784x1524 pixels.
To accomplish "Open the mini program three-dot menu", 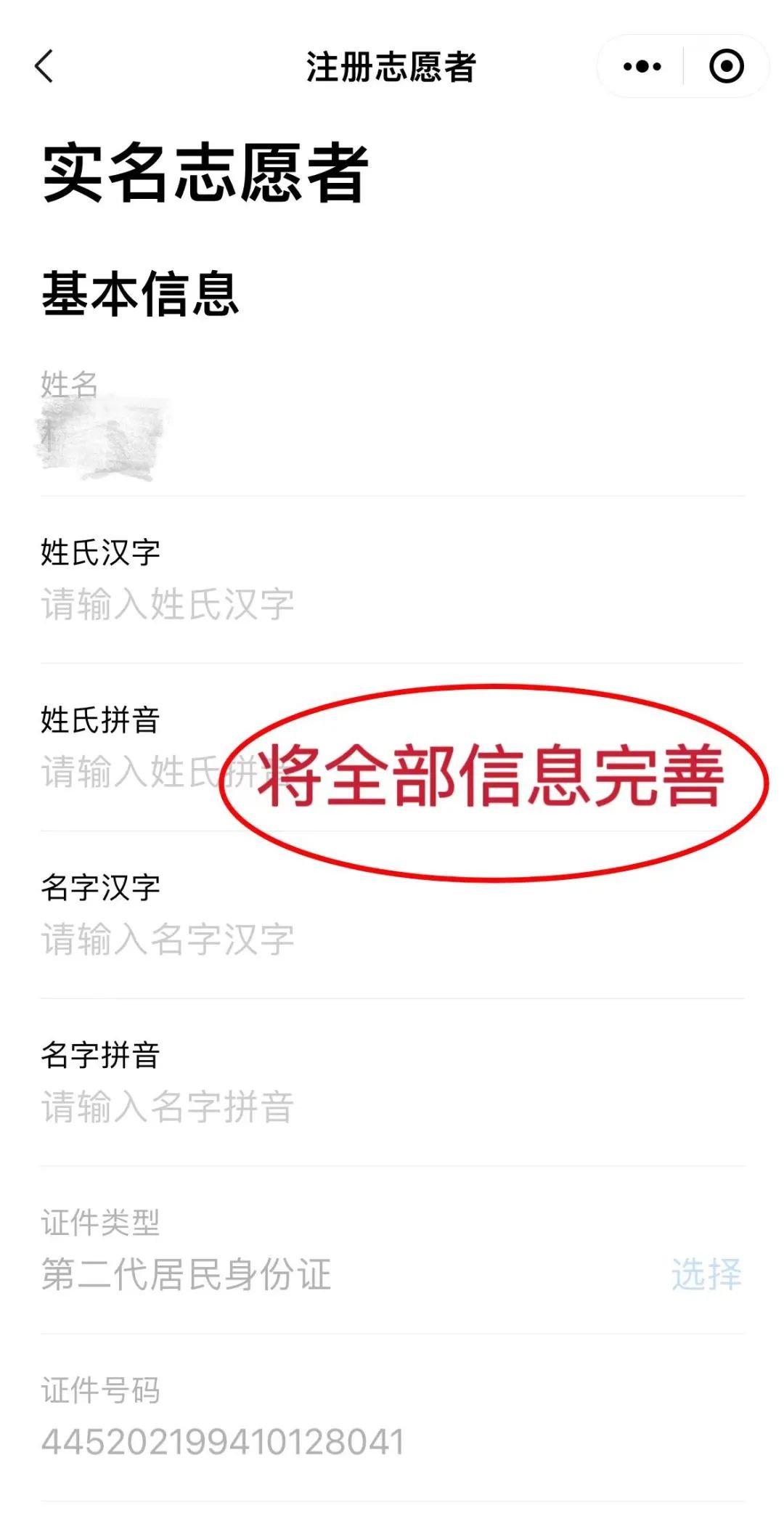I will [x=642, y=67].
